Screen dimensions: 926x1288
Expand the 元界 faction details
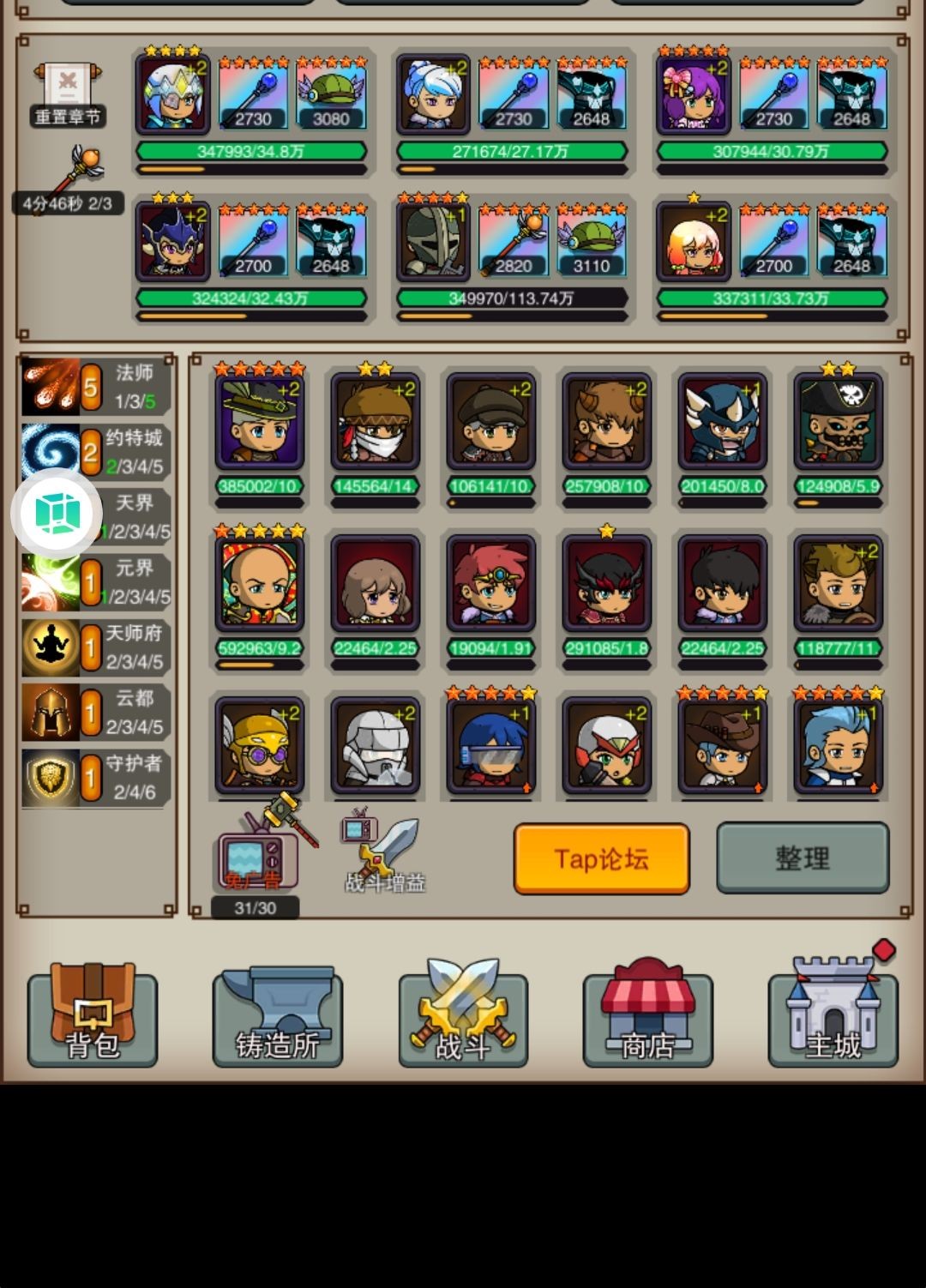click(x=51, y=579)
